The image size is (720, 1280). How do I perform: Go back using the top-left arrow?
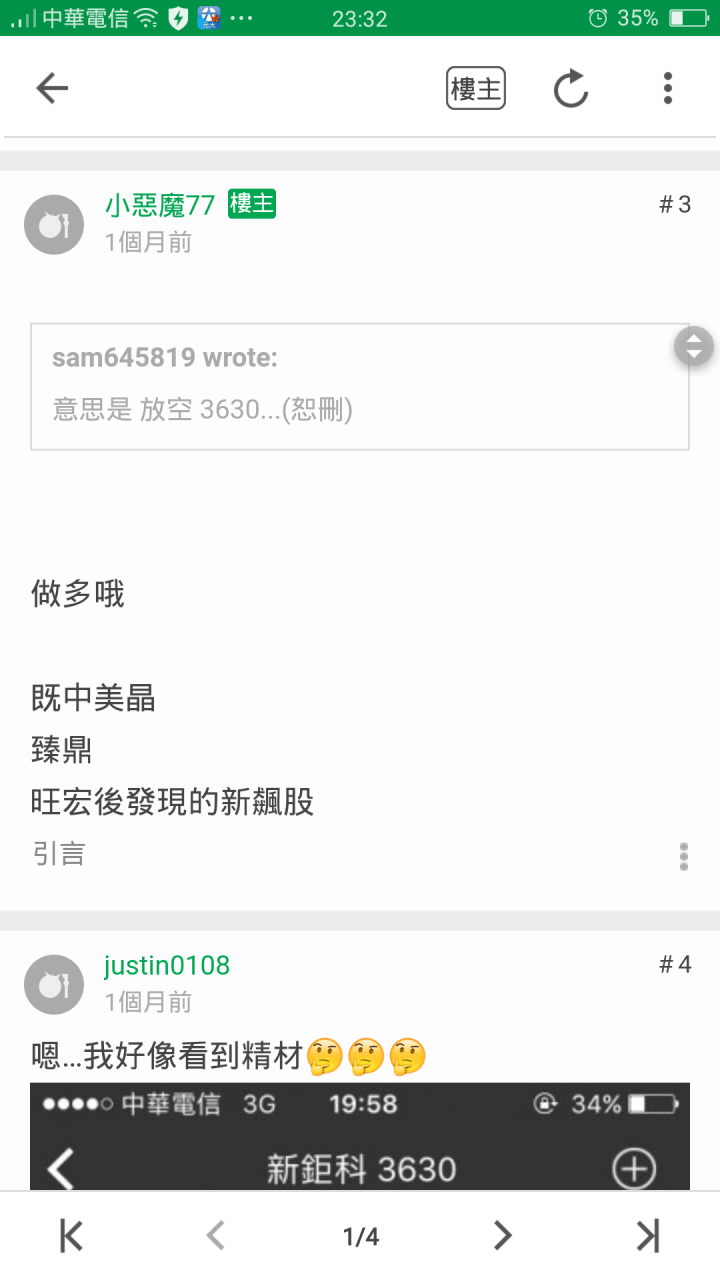52,89
